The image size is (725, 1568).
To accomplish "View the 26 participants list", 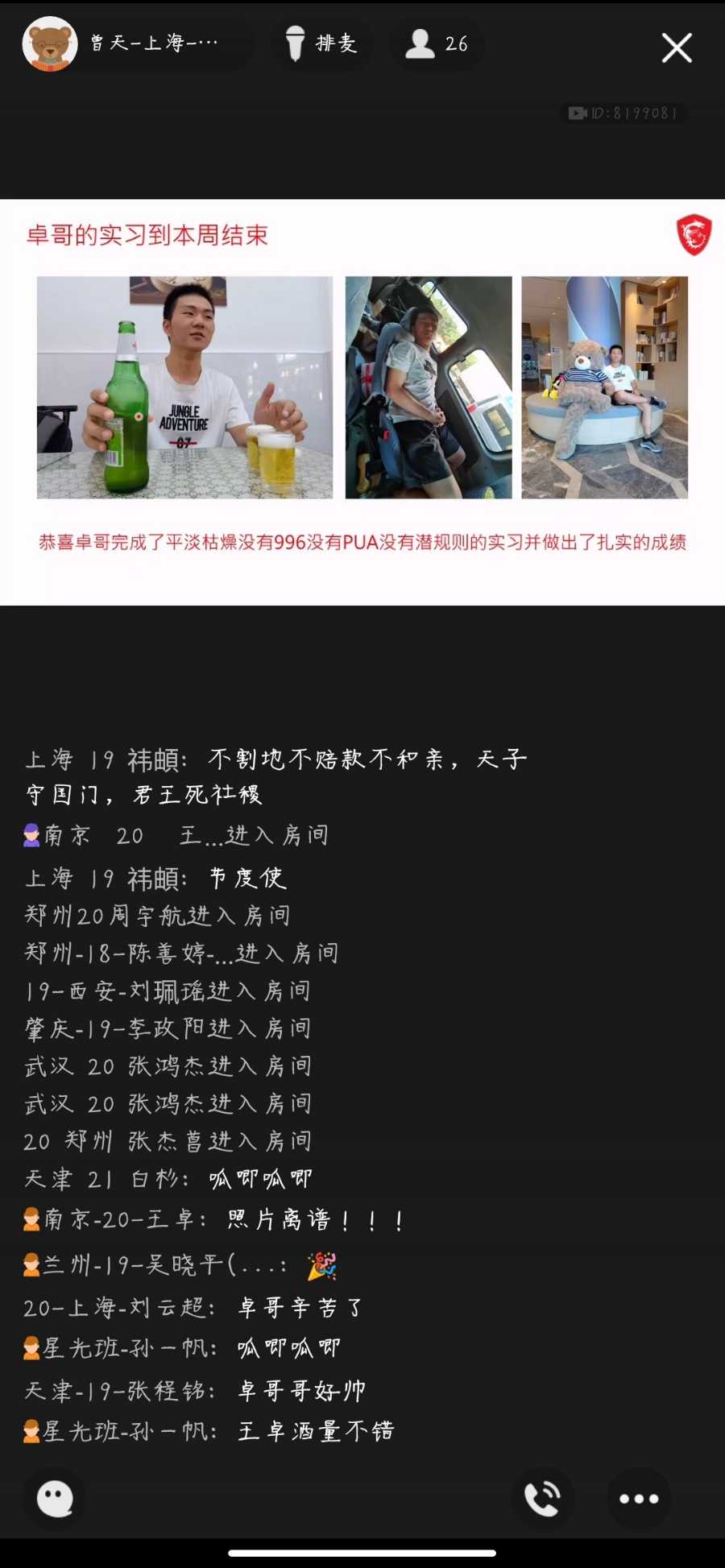I will point(437,43).
